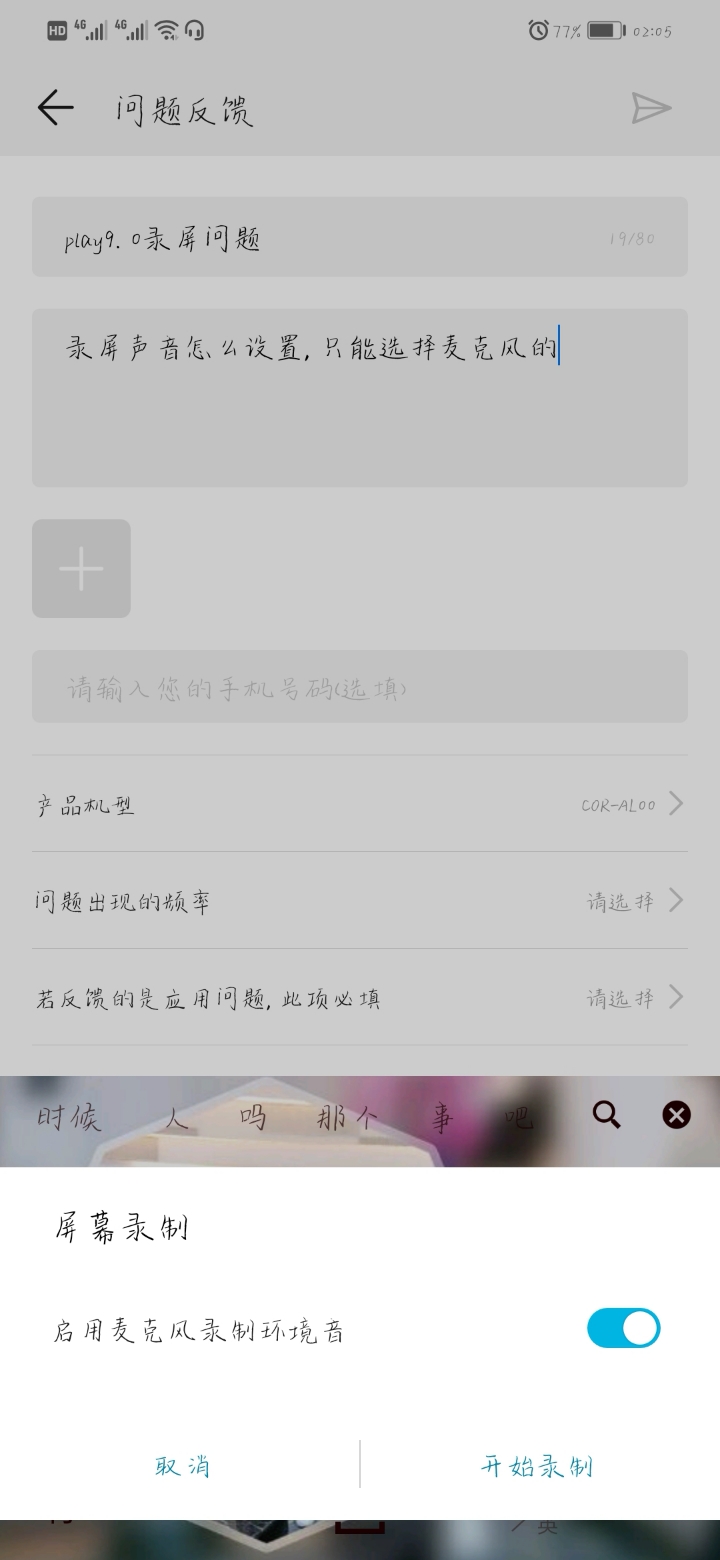The image size is (720, 1560).
Task: Pick suggestion word 时候
Action: (x=69, y=1116)
